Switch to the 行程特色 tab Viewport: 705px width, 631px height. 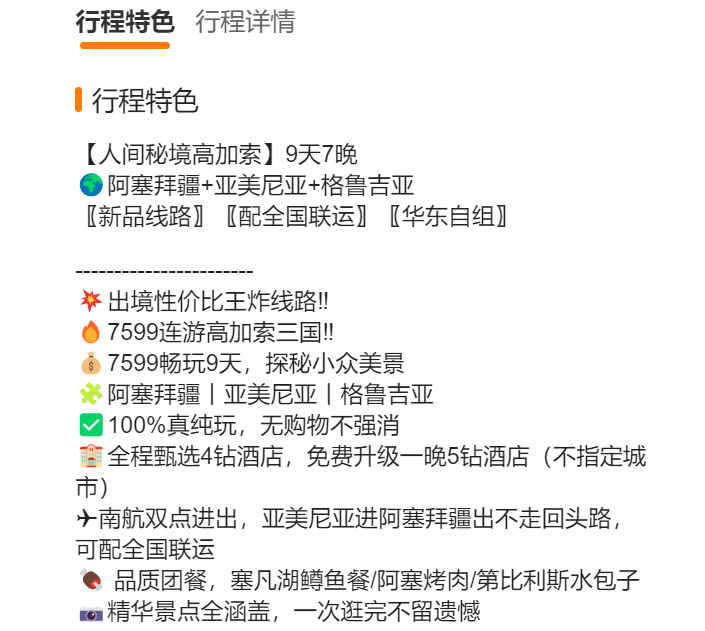click(125, 22)
